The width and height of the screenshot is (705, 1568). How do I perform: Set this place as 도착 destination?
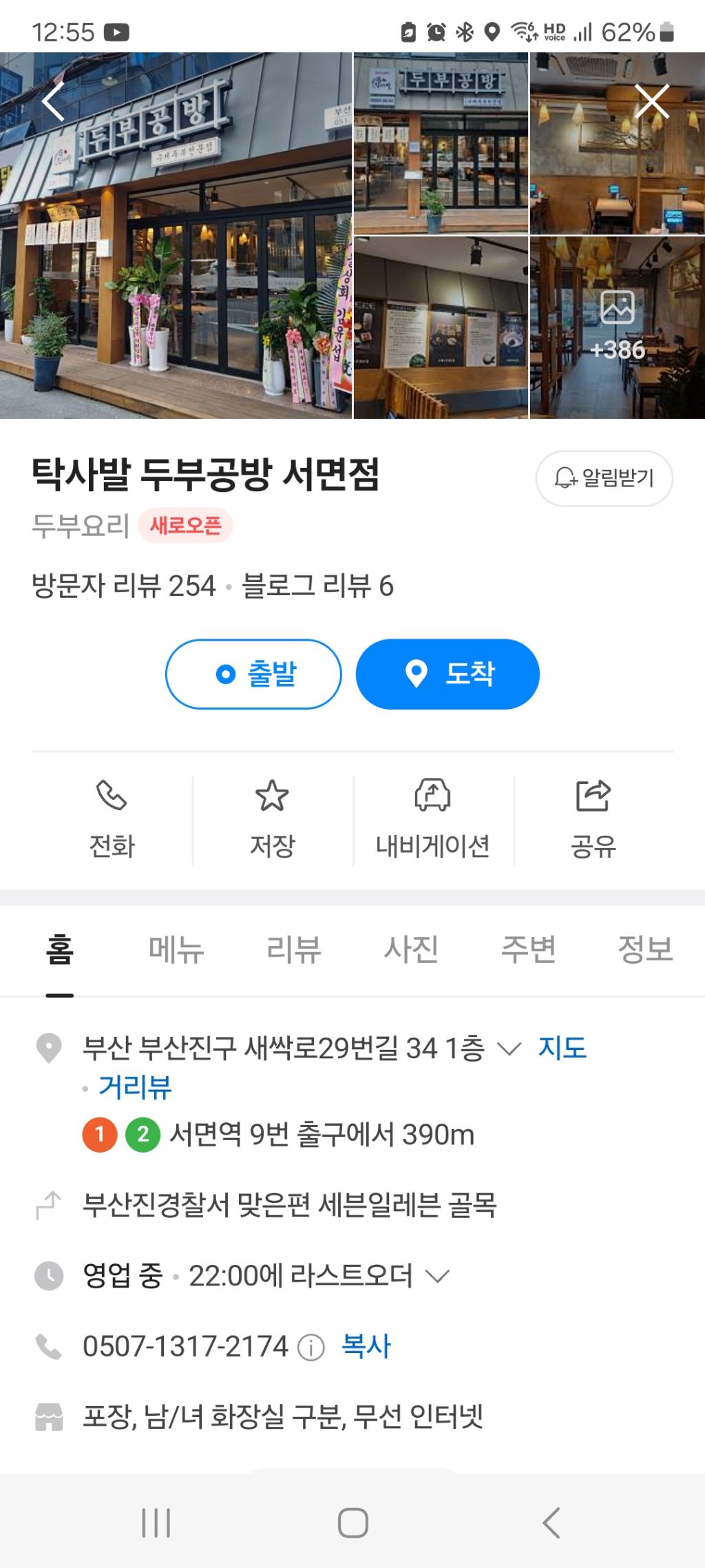[448, 674]
